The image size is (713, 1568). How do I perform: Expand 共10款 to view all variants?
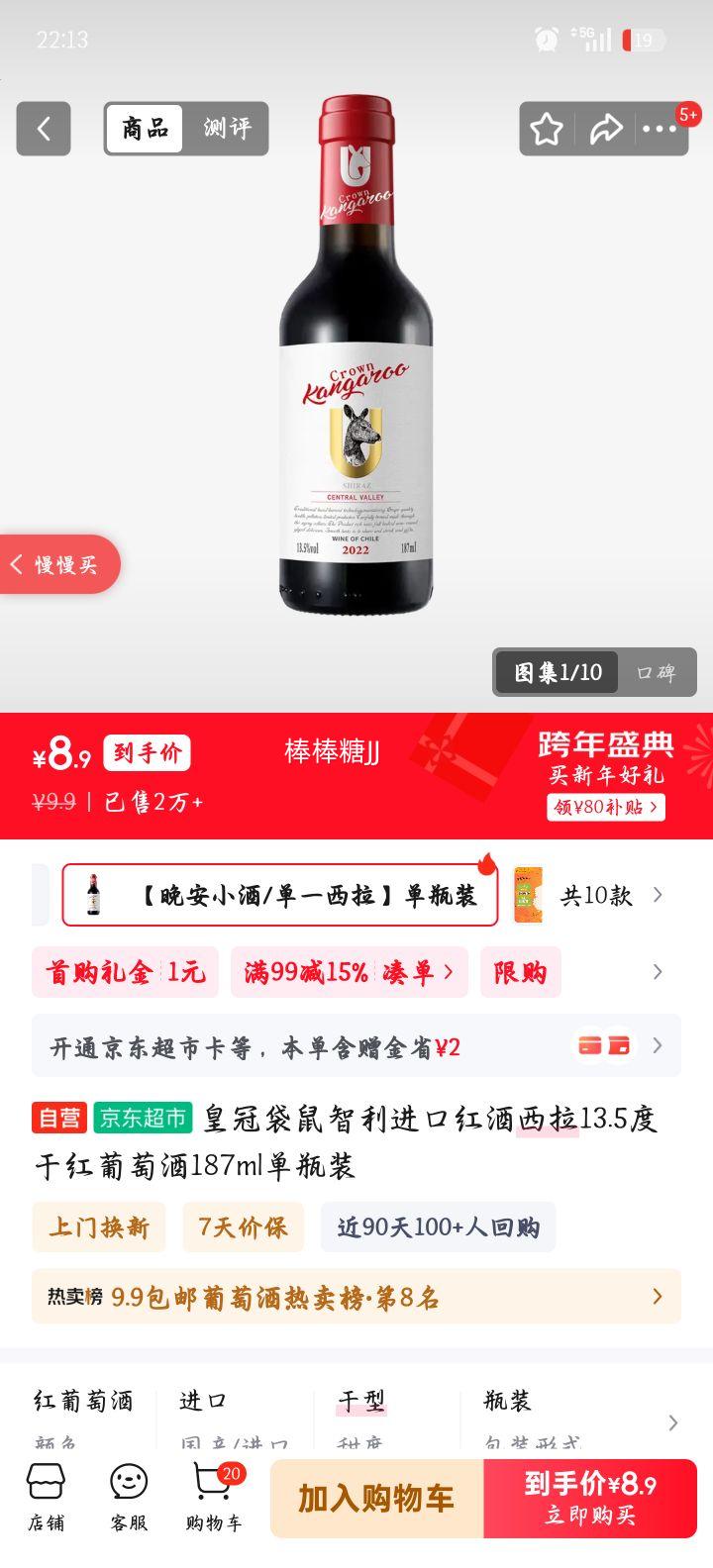(595, 894)
